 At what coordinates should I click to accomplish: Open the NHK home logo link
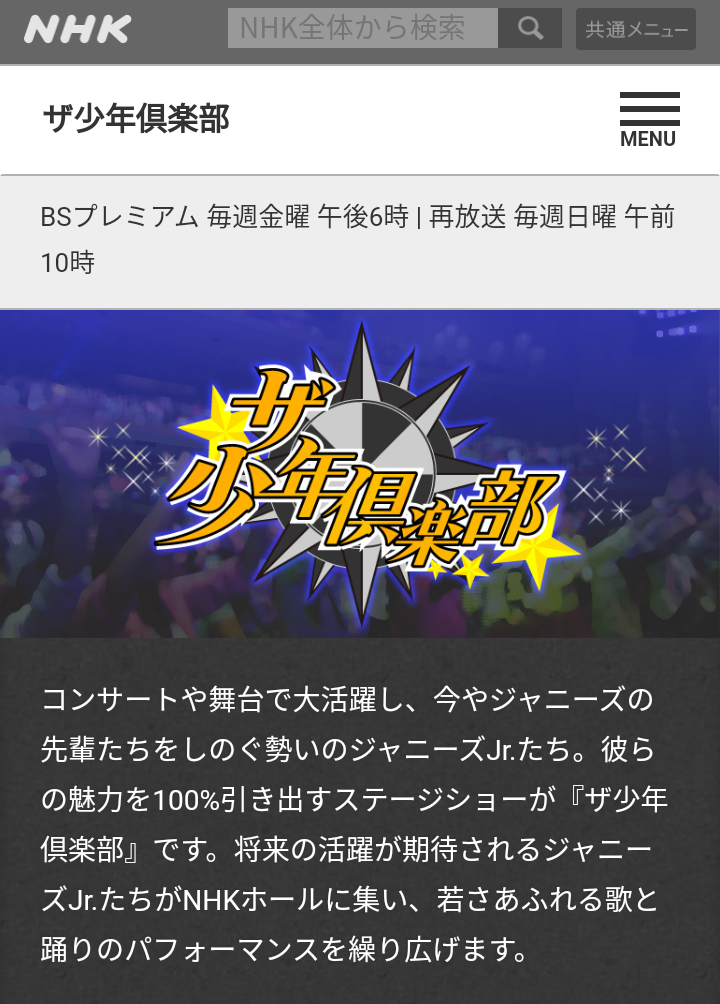pyautogui.click(x=77, y=30)
